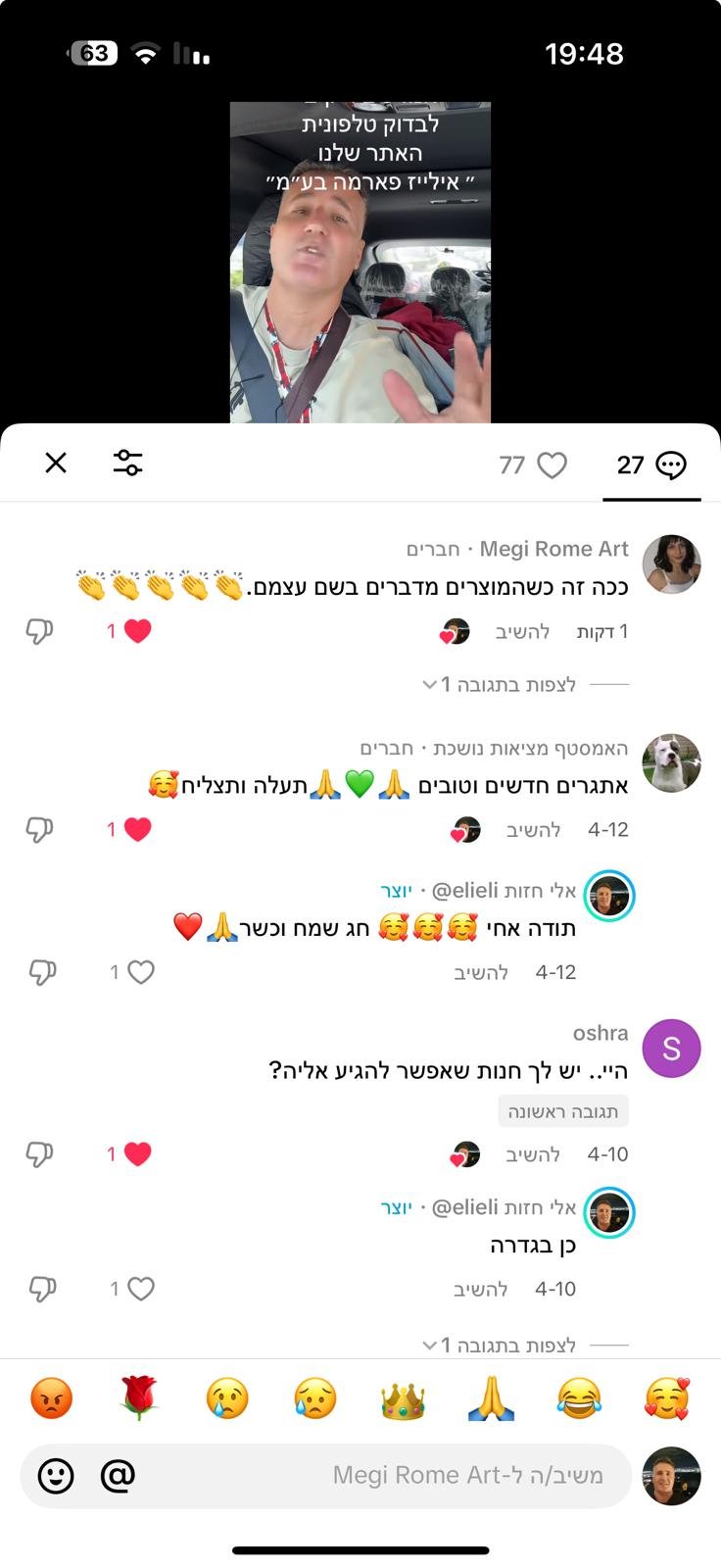Like oshra's comment

click(x=137, y=1154)
